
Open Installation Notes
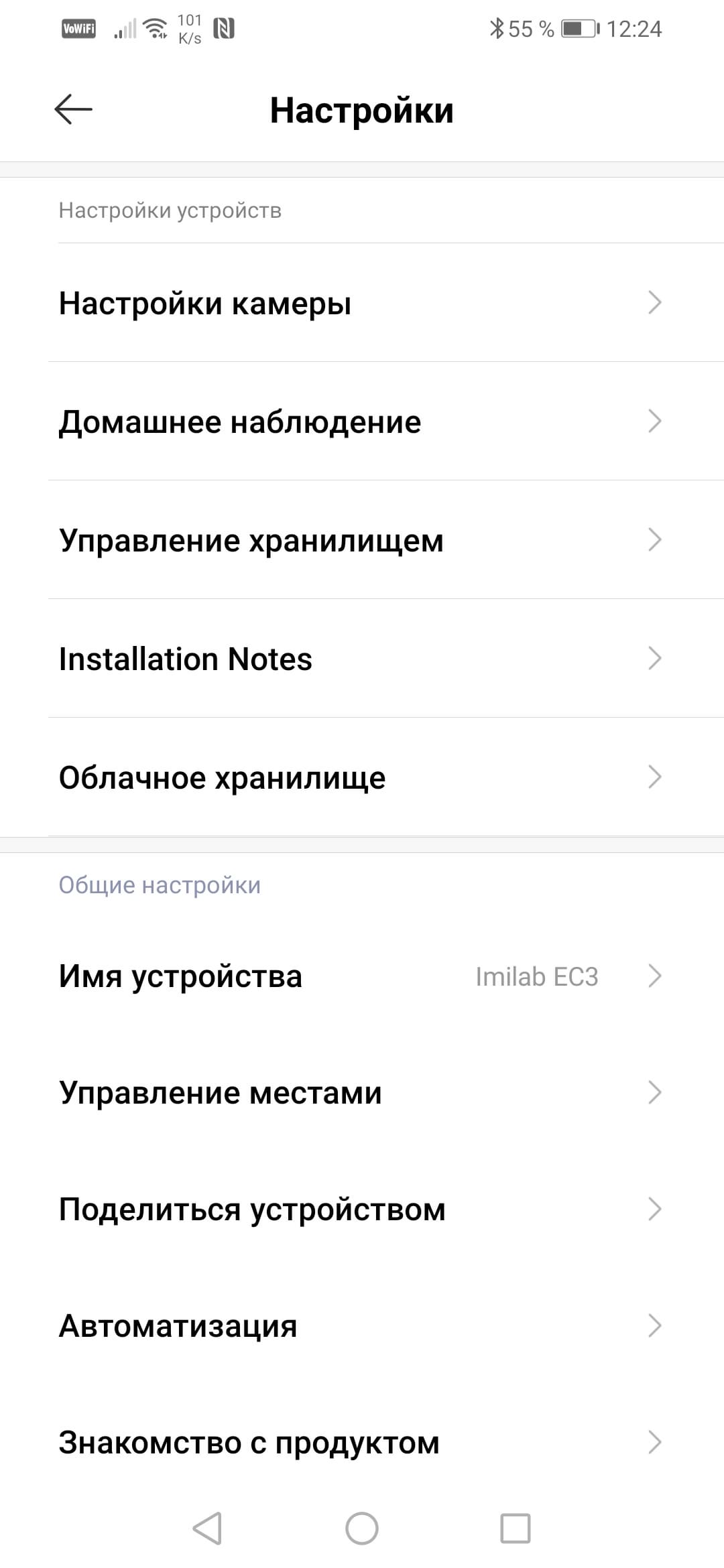(x=362, y=659)
